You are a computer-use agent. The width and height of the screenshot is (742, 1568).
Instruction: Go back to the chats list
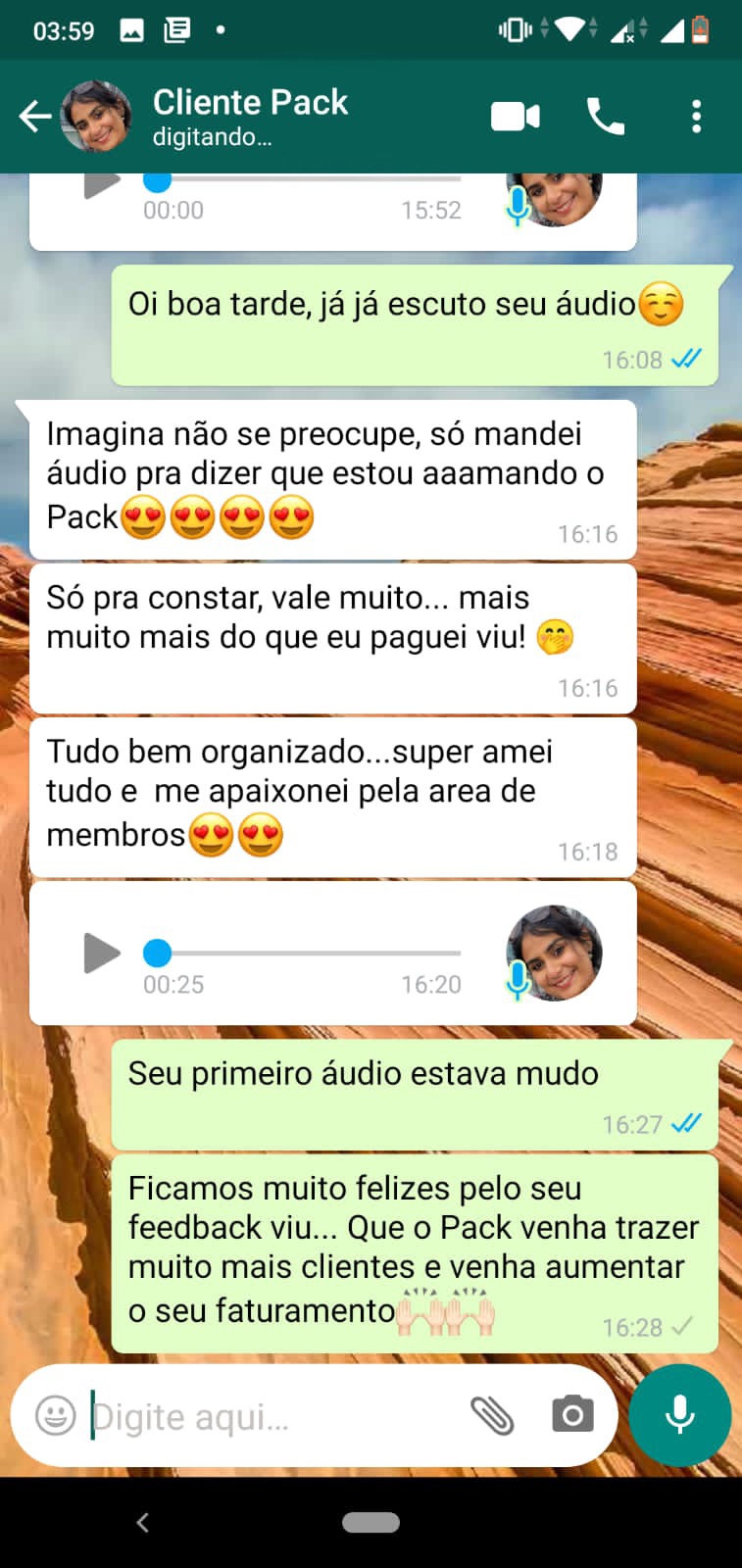pos(34,117)
